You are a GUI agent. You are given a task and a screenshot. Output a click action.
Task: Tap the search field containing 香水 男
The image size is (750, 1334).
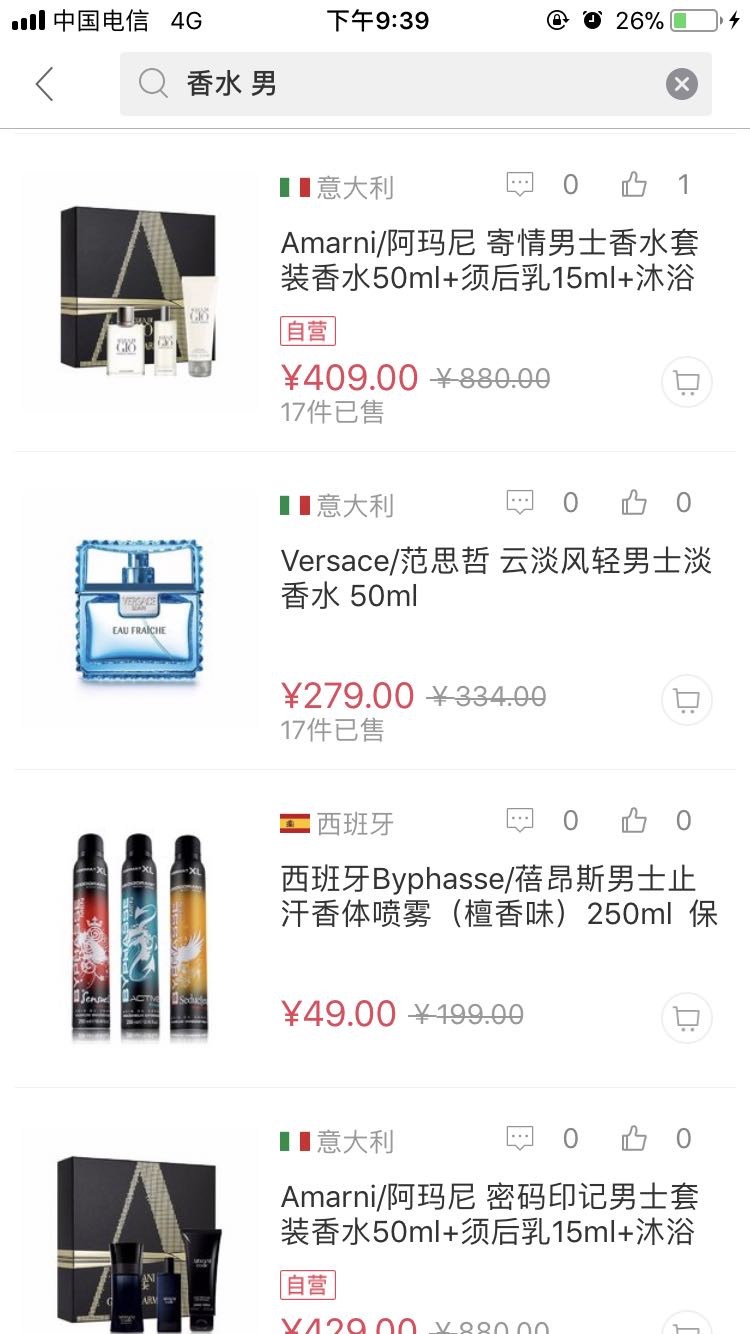(x=416, y=84)
